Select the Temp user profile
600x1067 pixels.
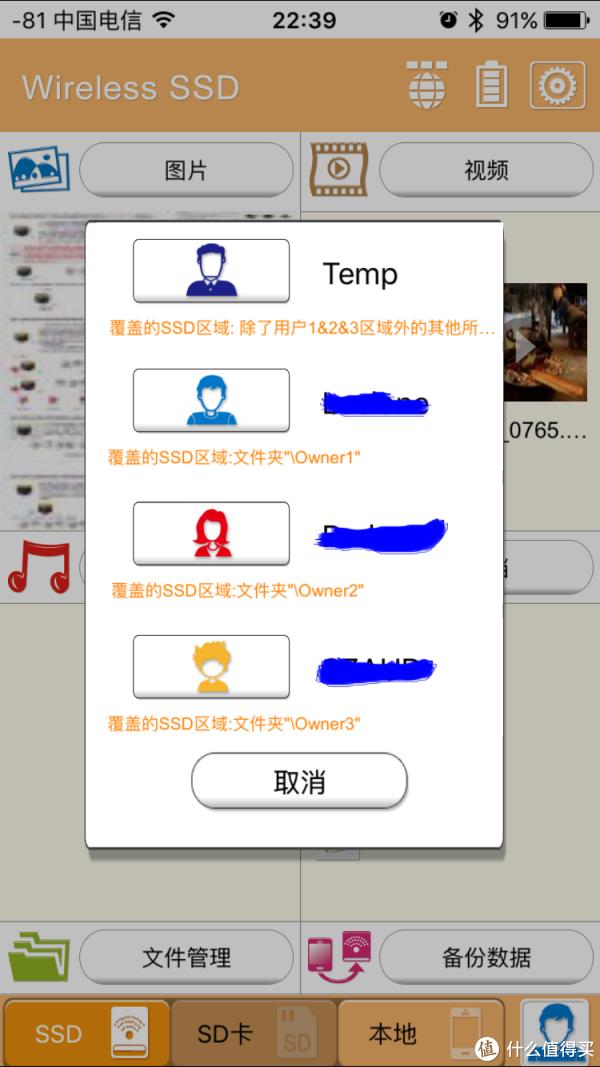click(211, 270)
